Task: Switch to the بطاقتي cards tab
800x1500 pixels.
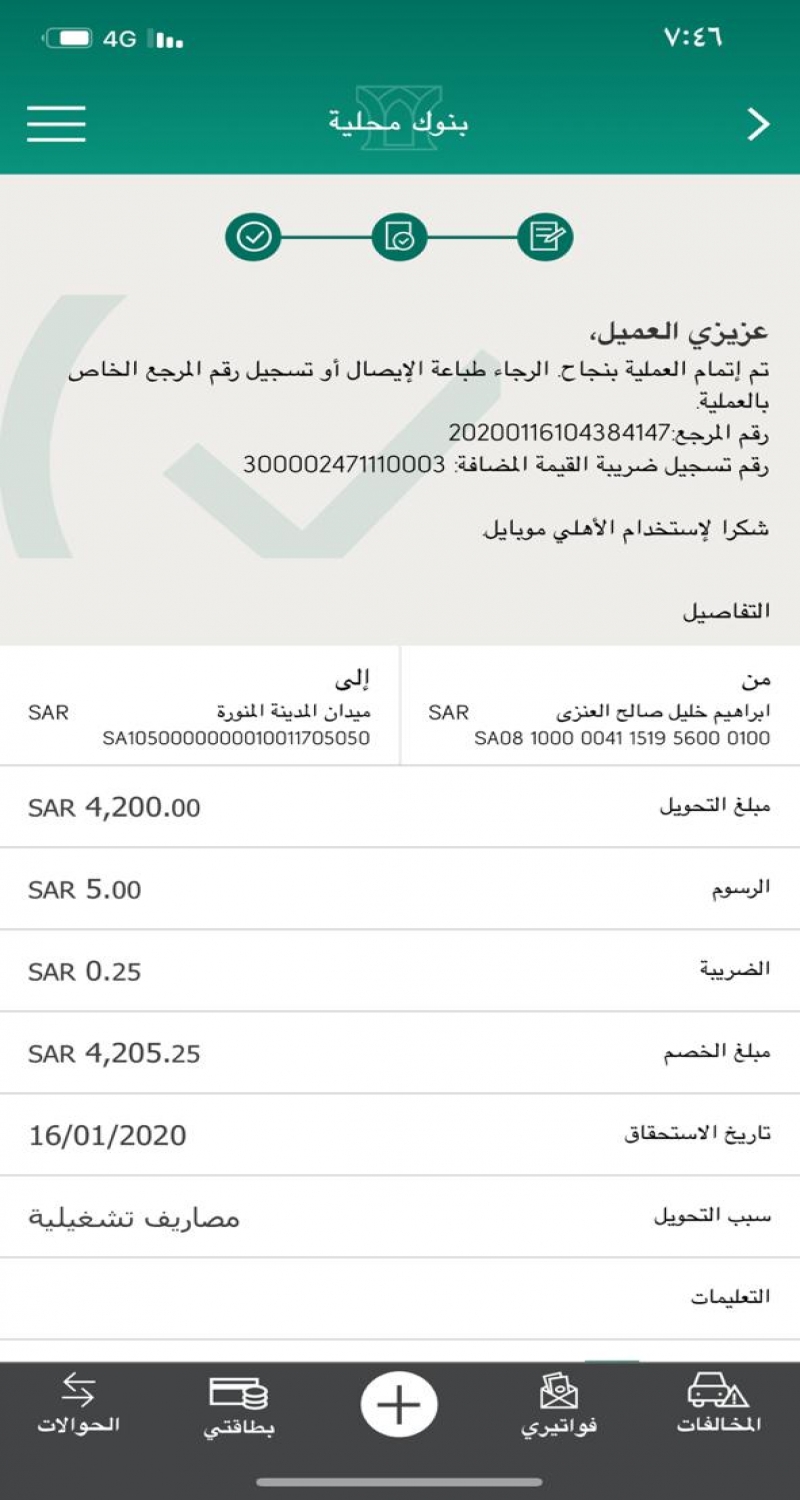Action: coord(238,1405)
